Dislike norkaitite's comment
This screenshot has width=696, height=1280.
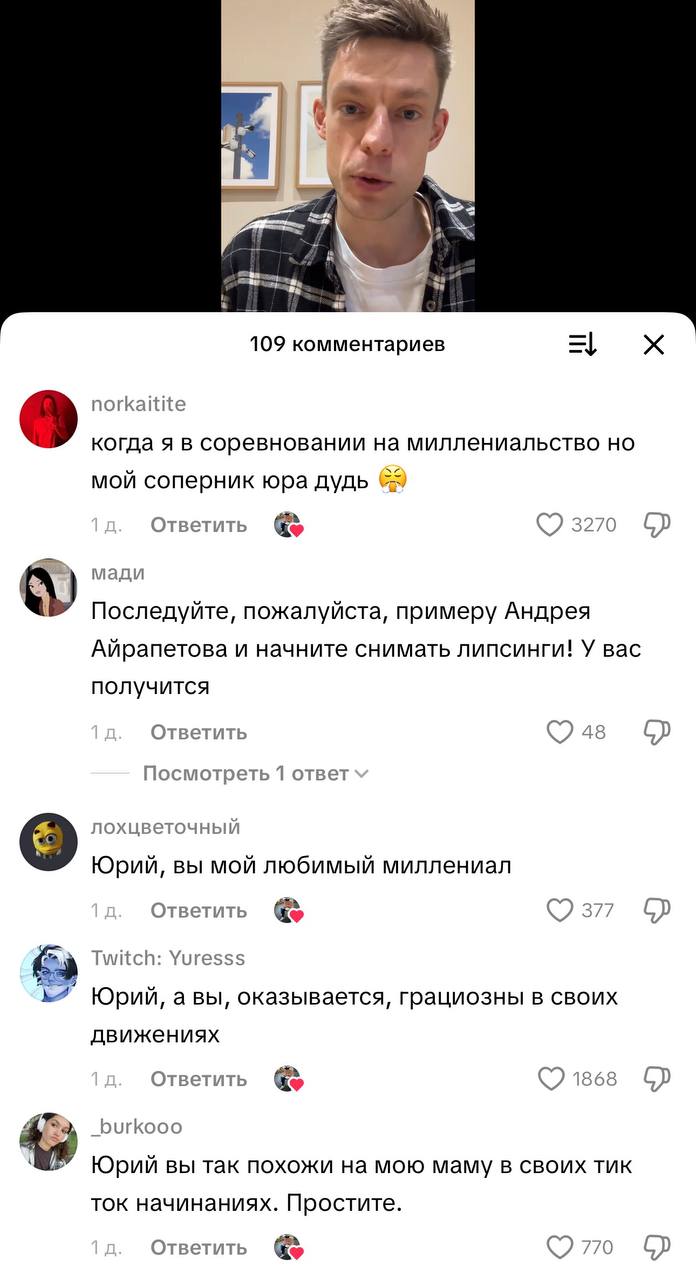(656, 525)
